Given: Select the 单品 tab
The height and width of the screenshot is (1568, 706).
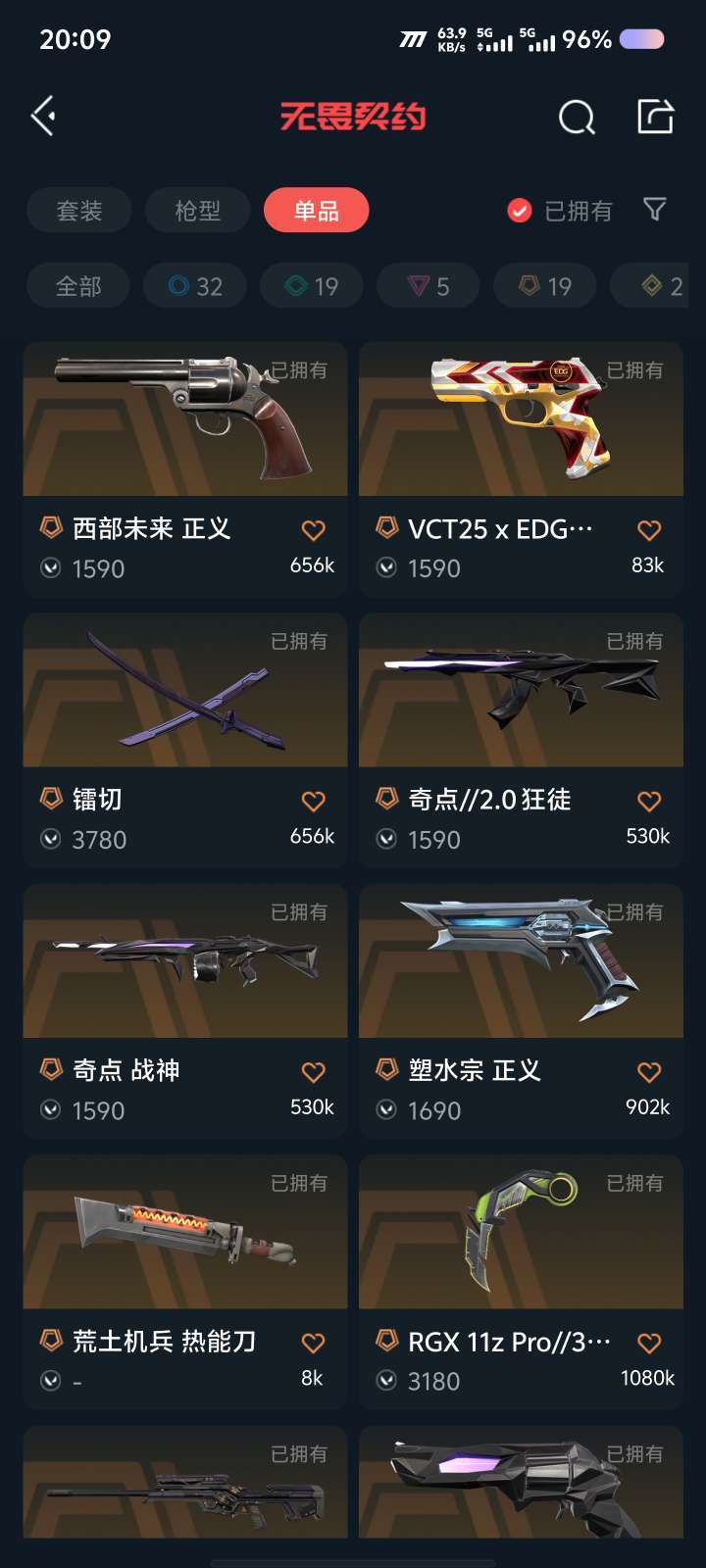Looking at the screenshot, I should [316, 211].
